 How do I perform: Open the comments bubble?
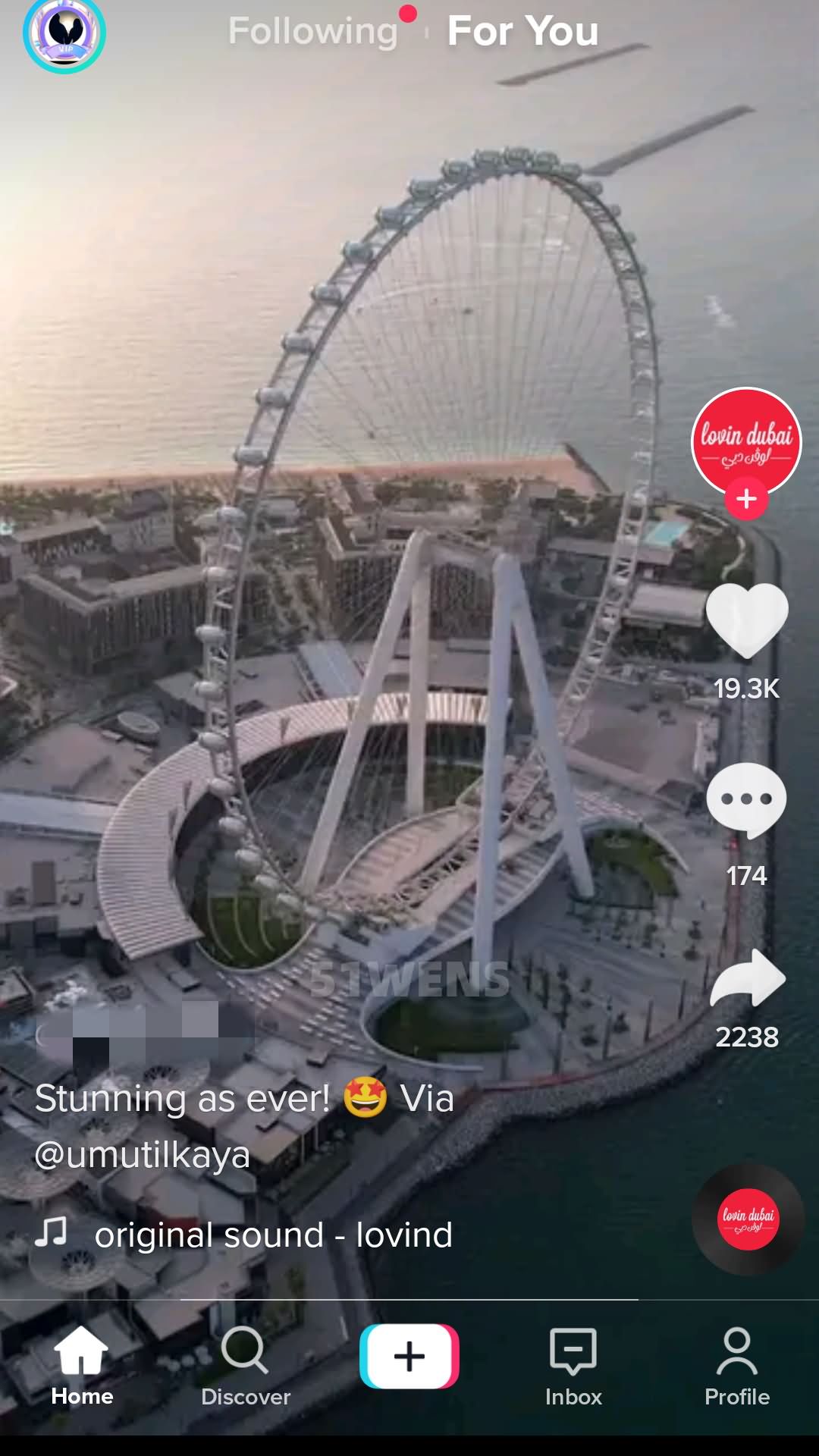coord(746,801)
